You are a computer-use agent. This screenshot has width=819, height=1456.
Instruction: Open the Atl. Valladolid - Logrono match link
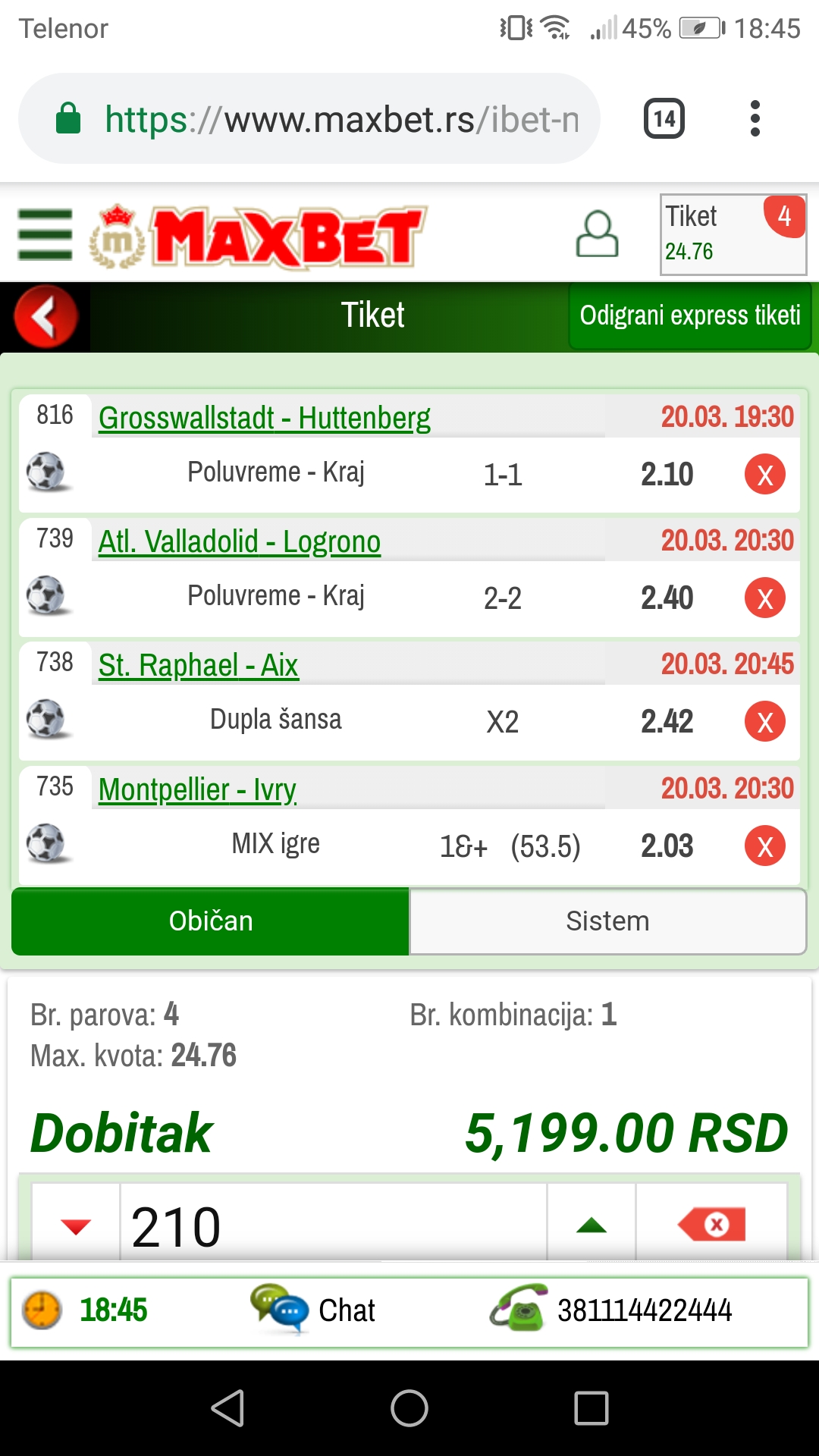(240, 541)
